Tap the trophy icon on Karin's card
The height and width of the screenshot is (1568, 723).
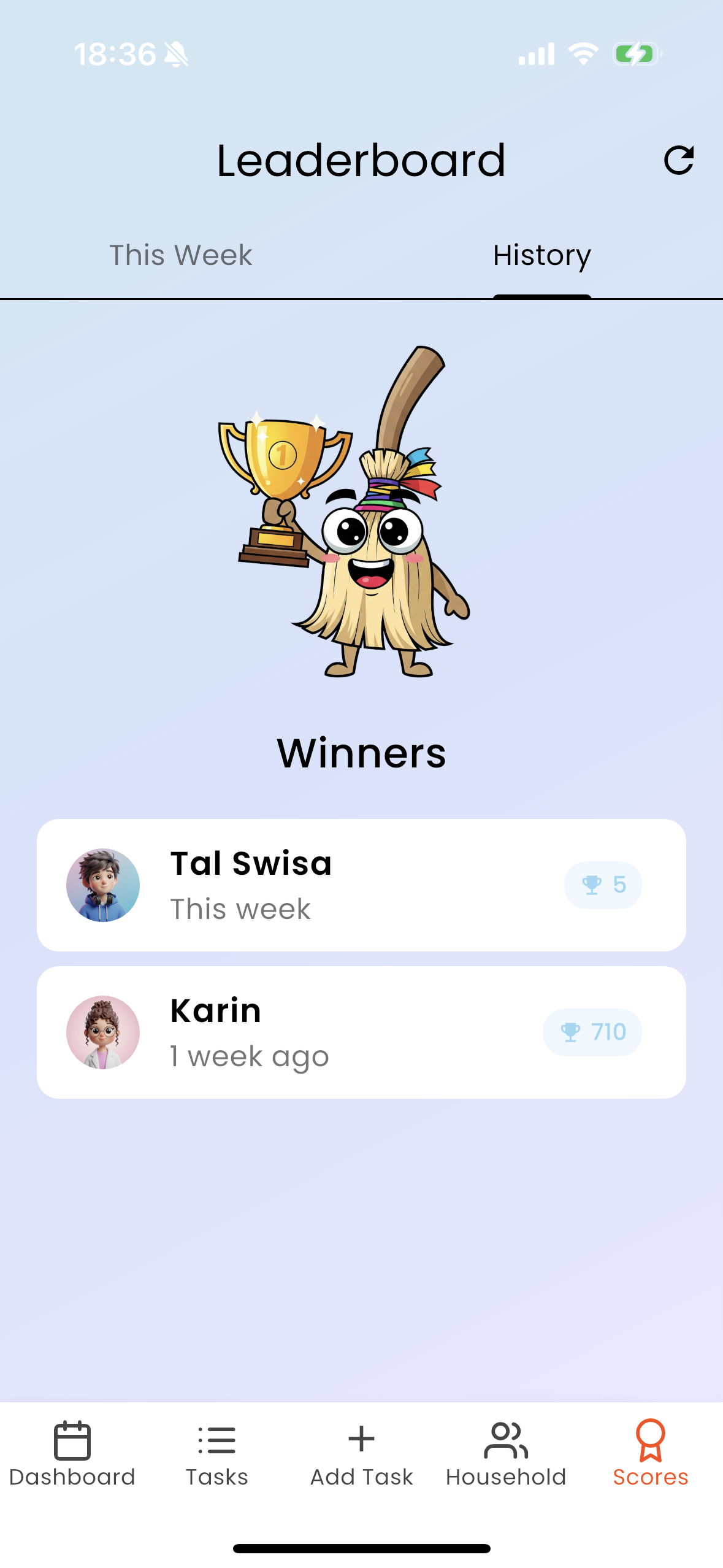(572, 1031)
